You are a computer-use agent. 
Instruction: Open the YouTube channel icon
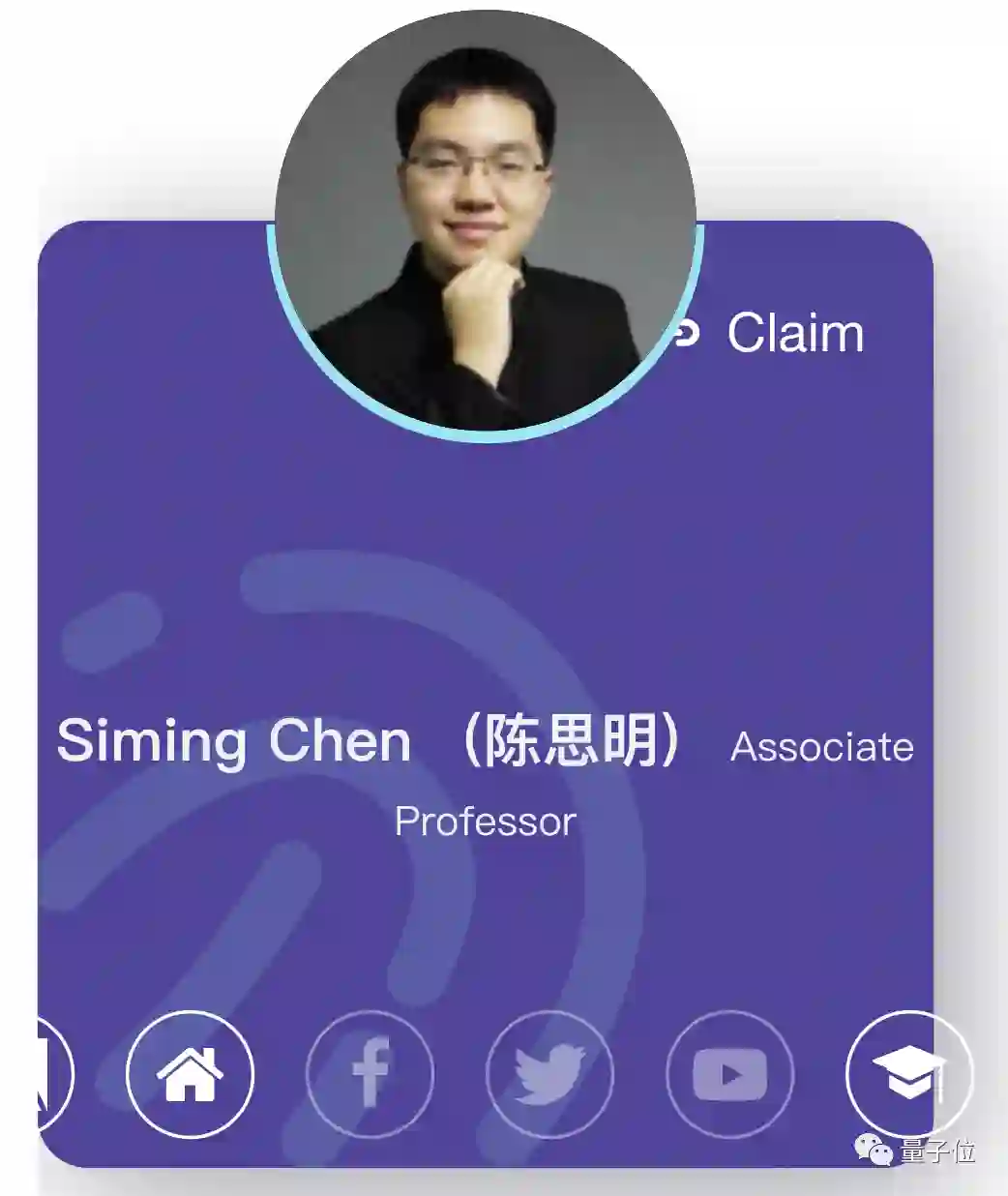click(729, 1073)
